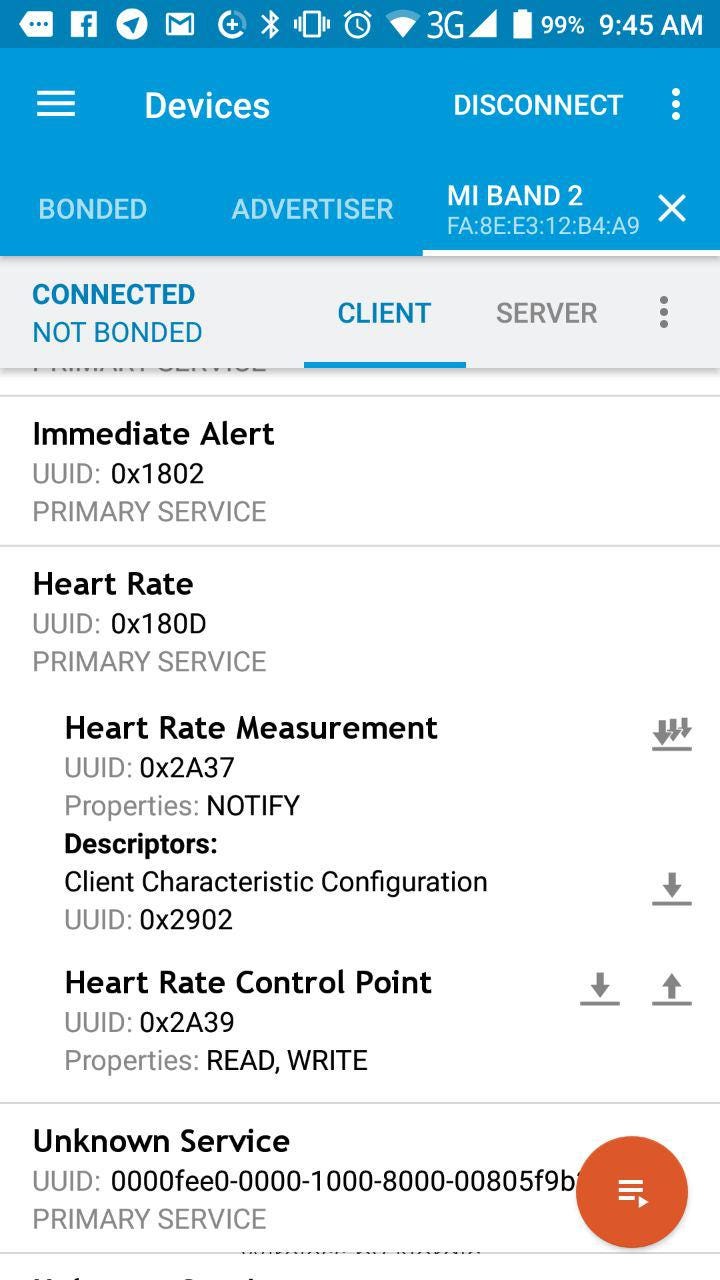Image resolution: width=720 pixels, height=1280 pixels.
Task: Collapse the Heart Rate service
Action: coord(360,621)
